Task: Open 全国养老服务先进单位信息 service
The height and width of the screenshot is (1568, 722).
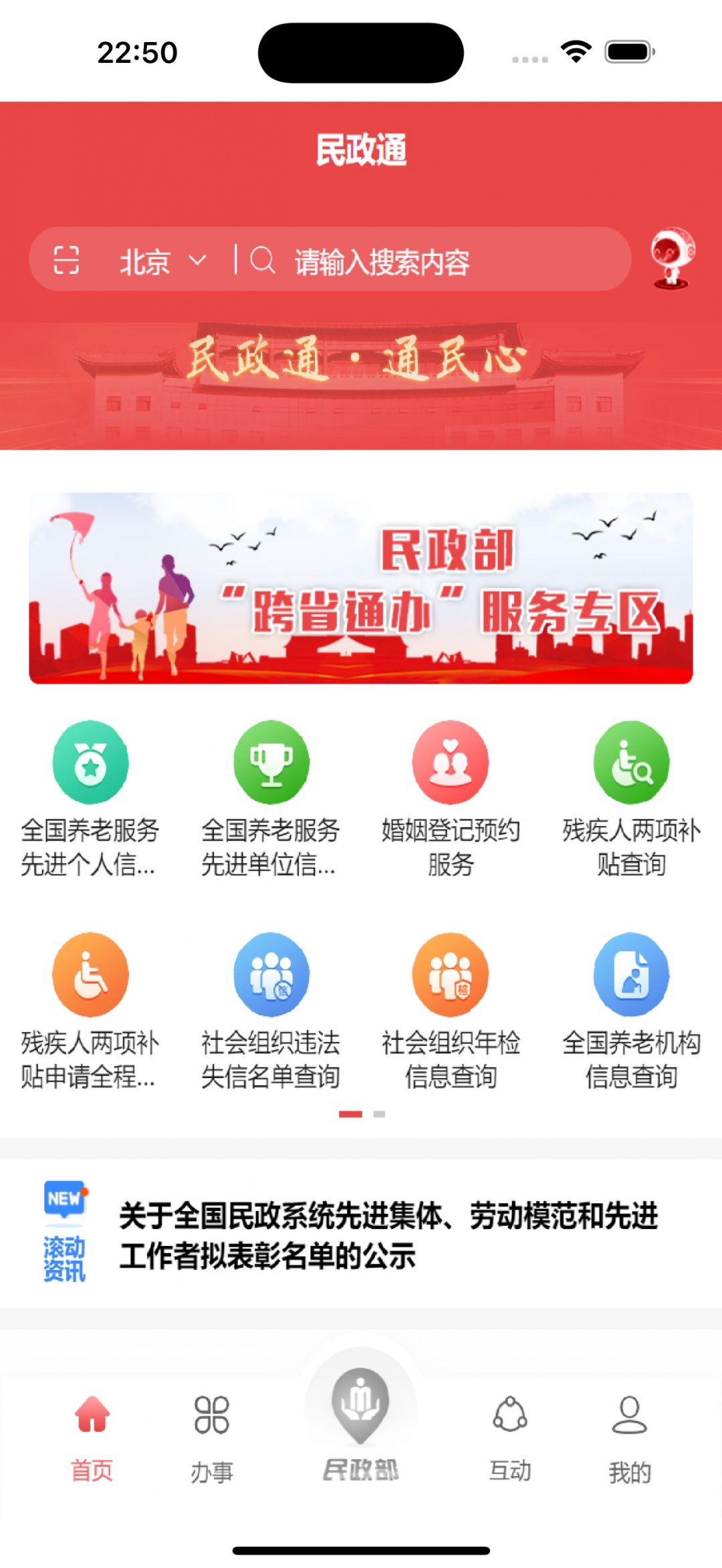Action: point(271,799)
